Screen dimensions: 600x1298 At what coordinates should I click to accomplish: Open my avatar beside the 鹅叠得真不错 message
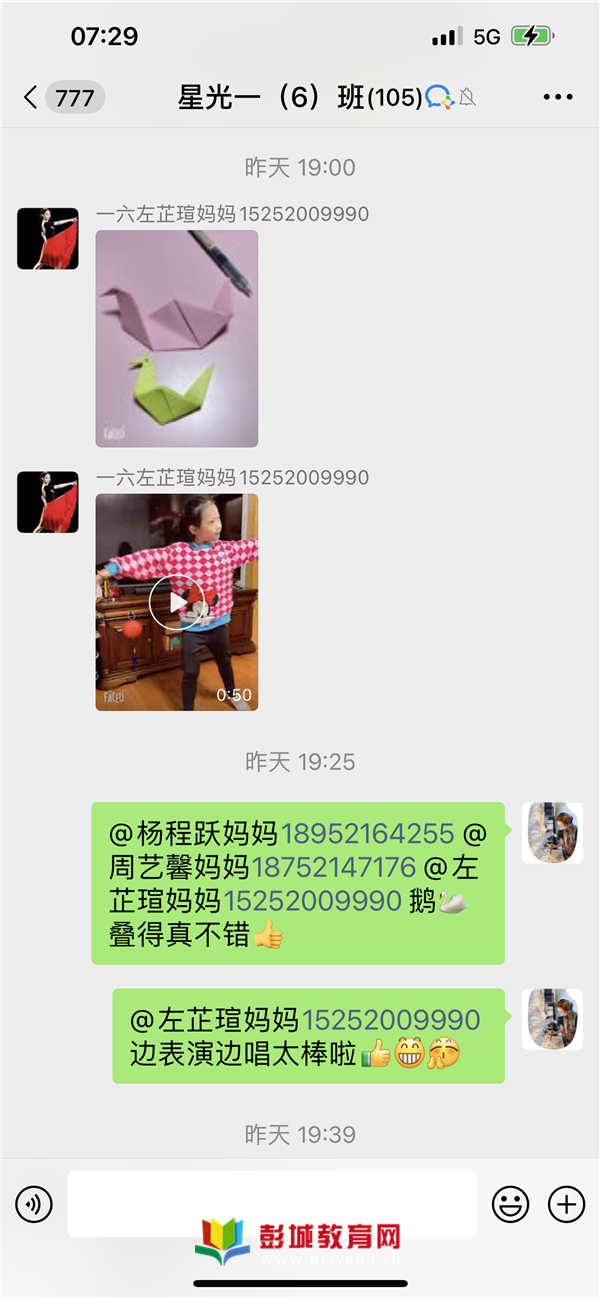(x=552, y=832)
